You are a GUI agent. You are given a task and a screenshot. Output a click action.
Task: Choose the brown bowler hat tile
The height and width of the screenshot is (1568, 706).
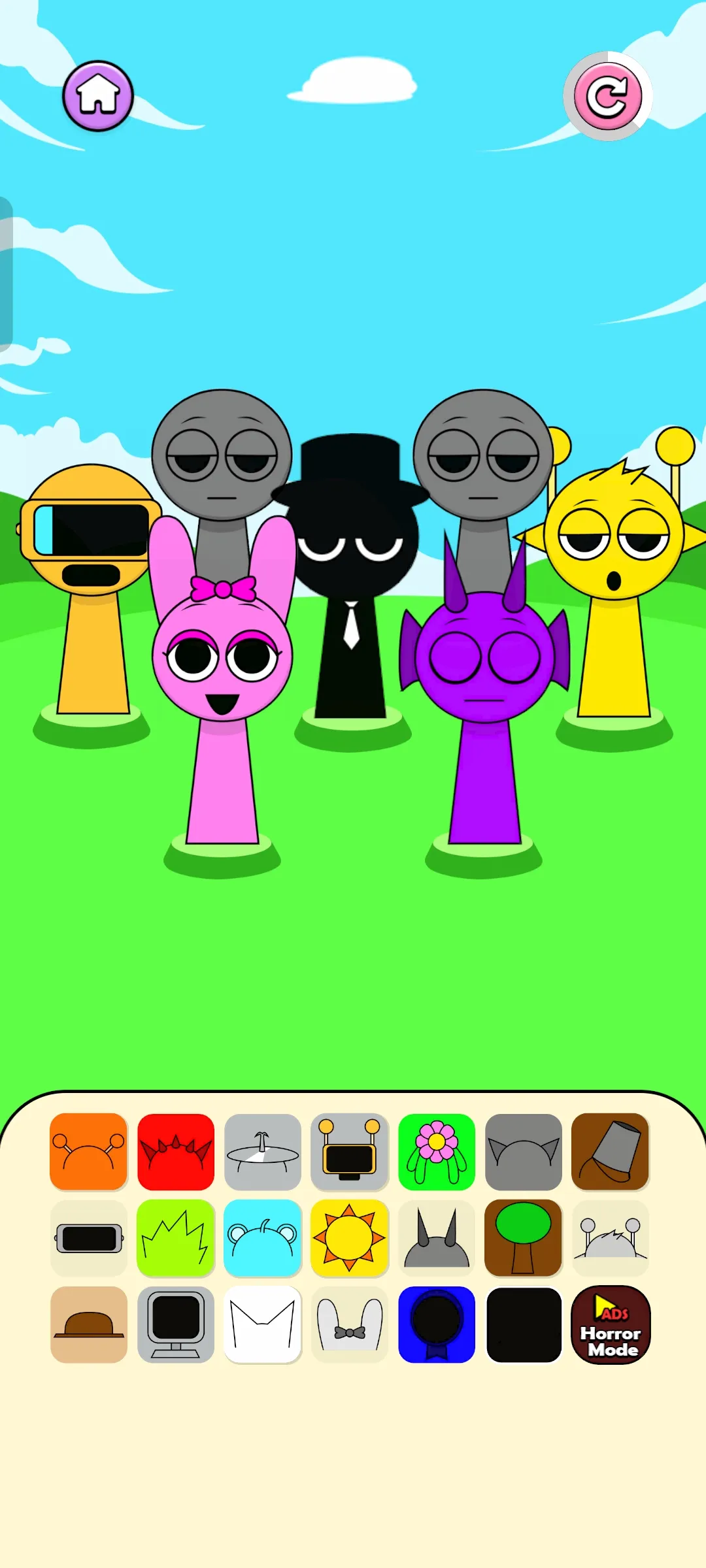(x=88, y=1325)
